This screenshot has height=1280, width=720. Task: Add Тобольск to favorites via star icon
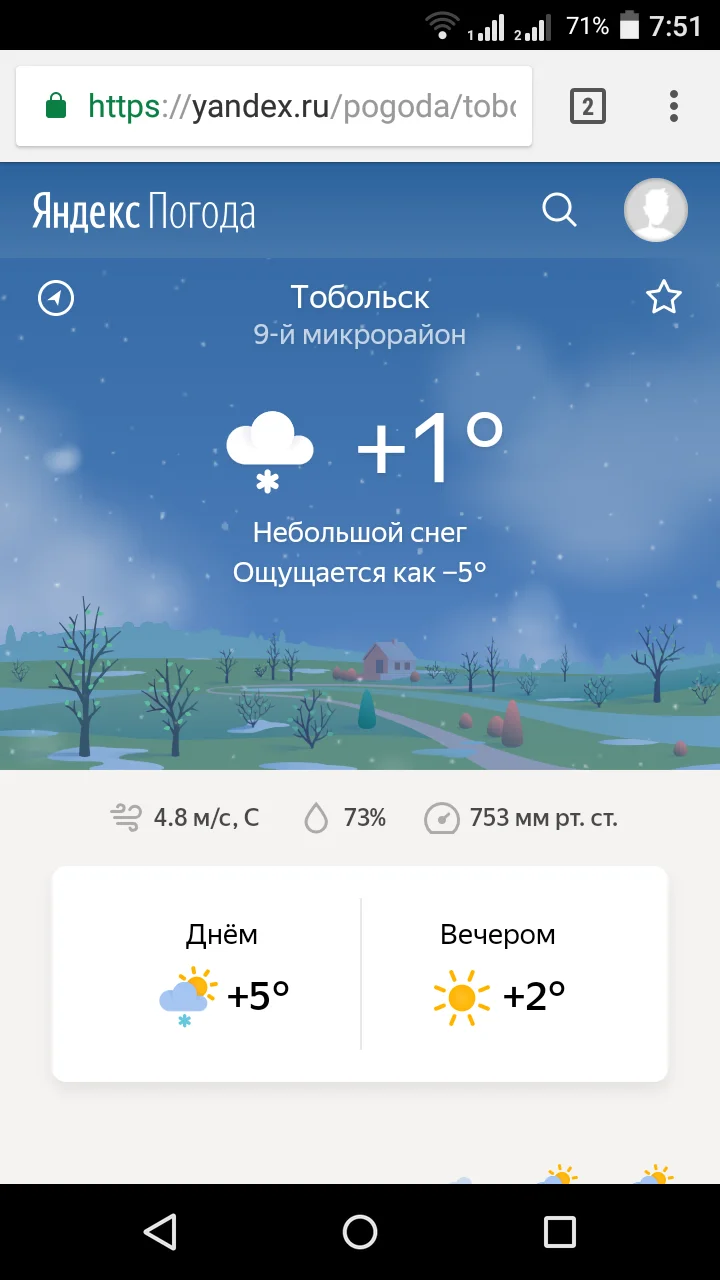tap(664, 296)
